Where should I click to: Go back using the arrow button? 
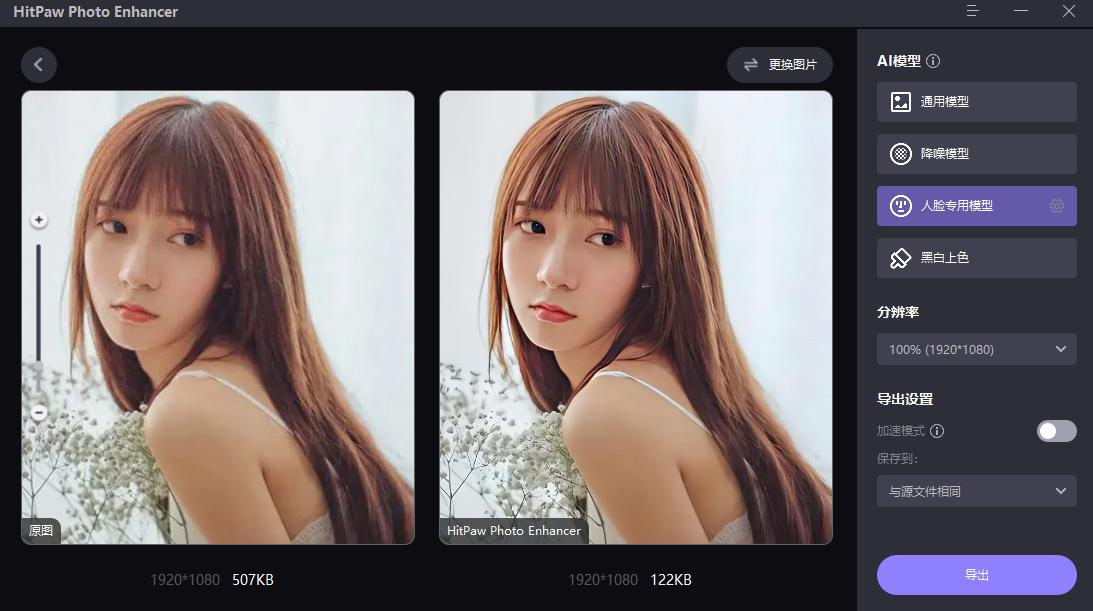tap(38, 65)
